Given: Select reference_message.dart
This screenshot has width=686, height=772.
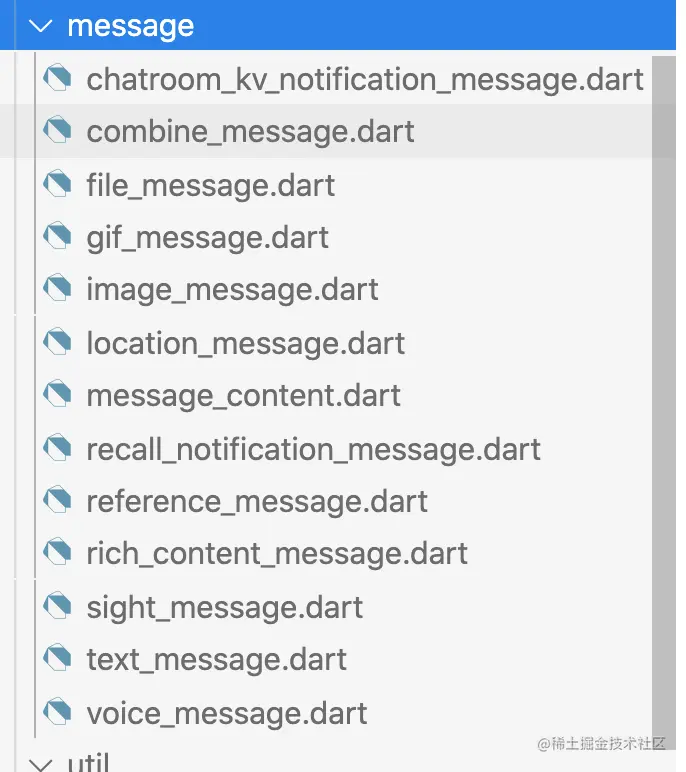Looking at the screenshot, I should pos(256,501).
